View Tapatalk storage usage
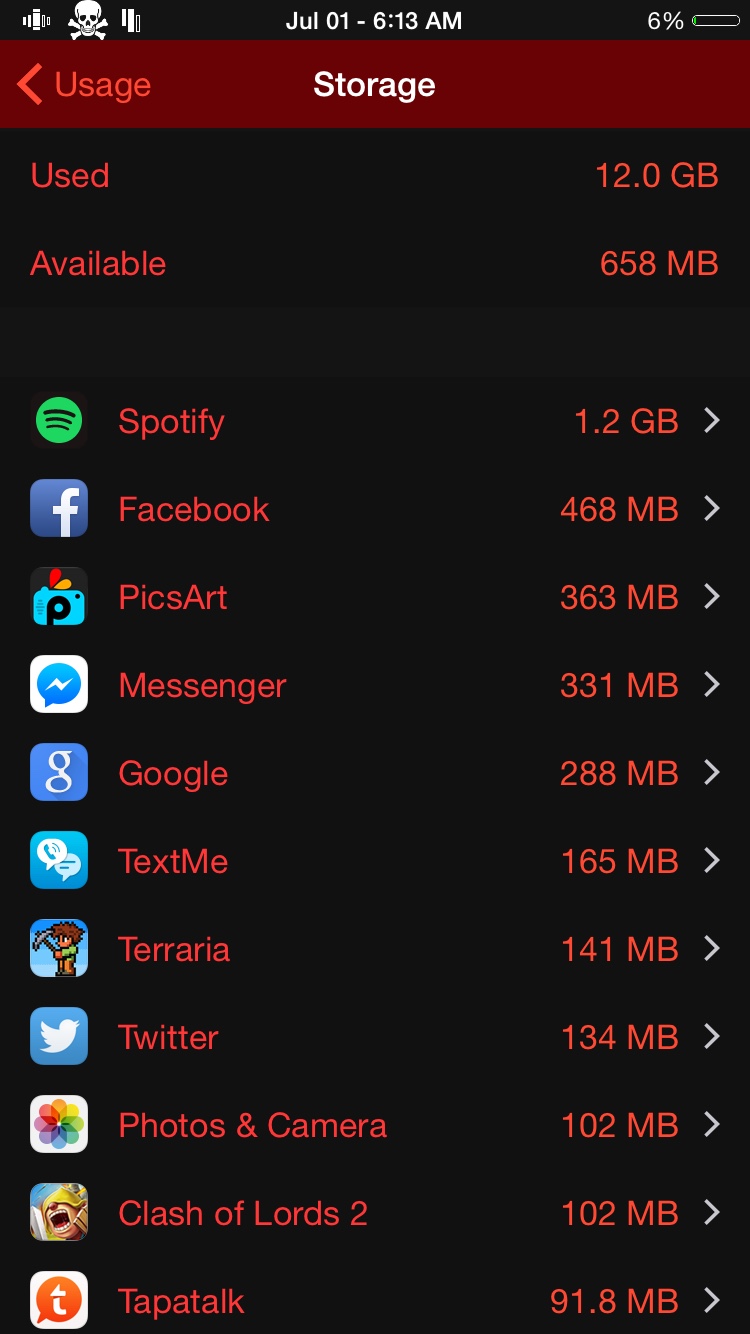This screenshot has height=1334, width=750. point(375,1300)
